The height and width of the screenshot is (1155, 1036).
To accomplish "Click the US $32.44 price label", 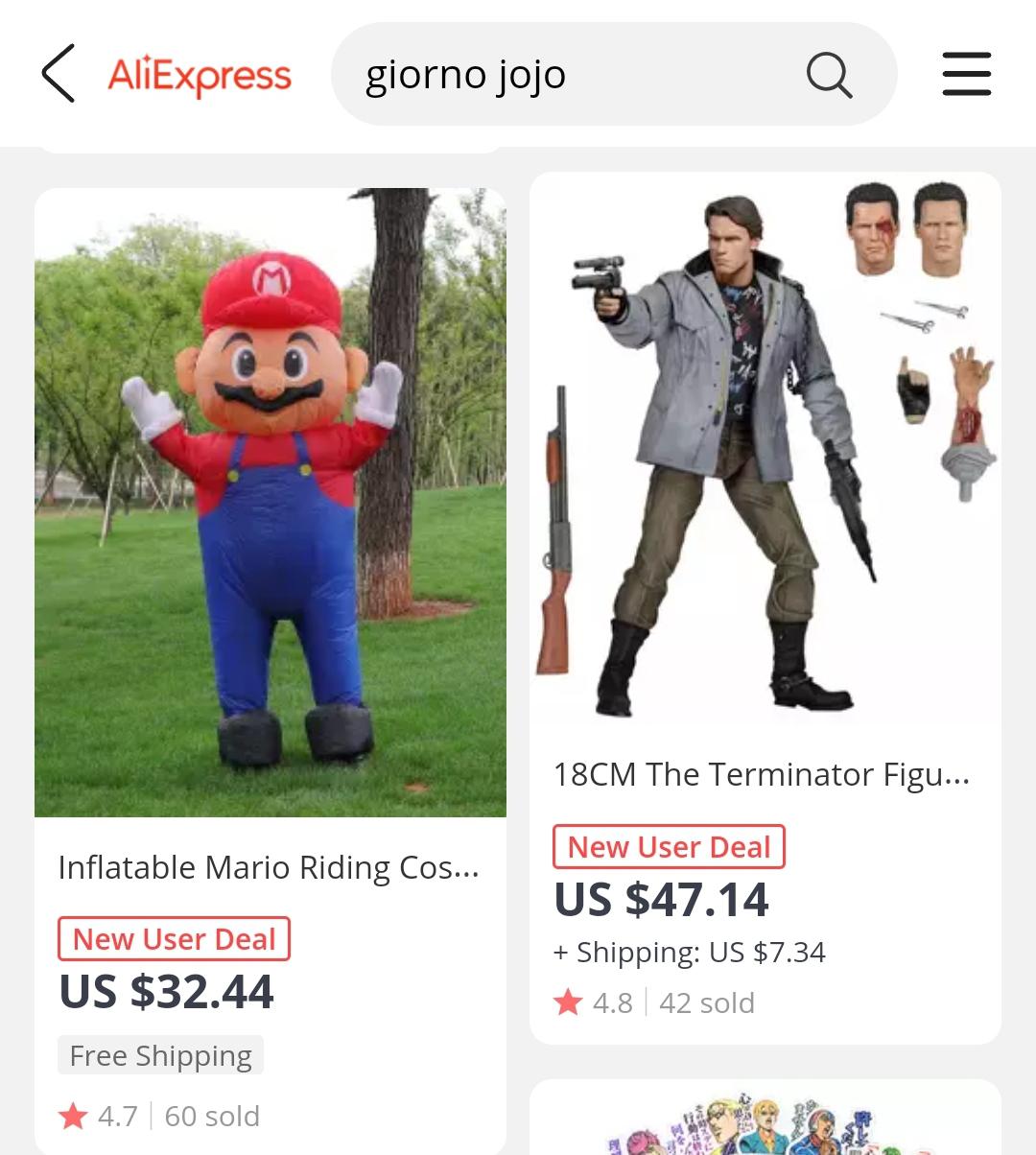I will click(x=165, y=992).
